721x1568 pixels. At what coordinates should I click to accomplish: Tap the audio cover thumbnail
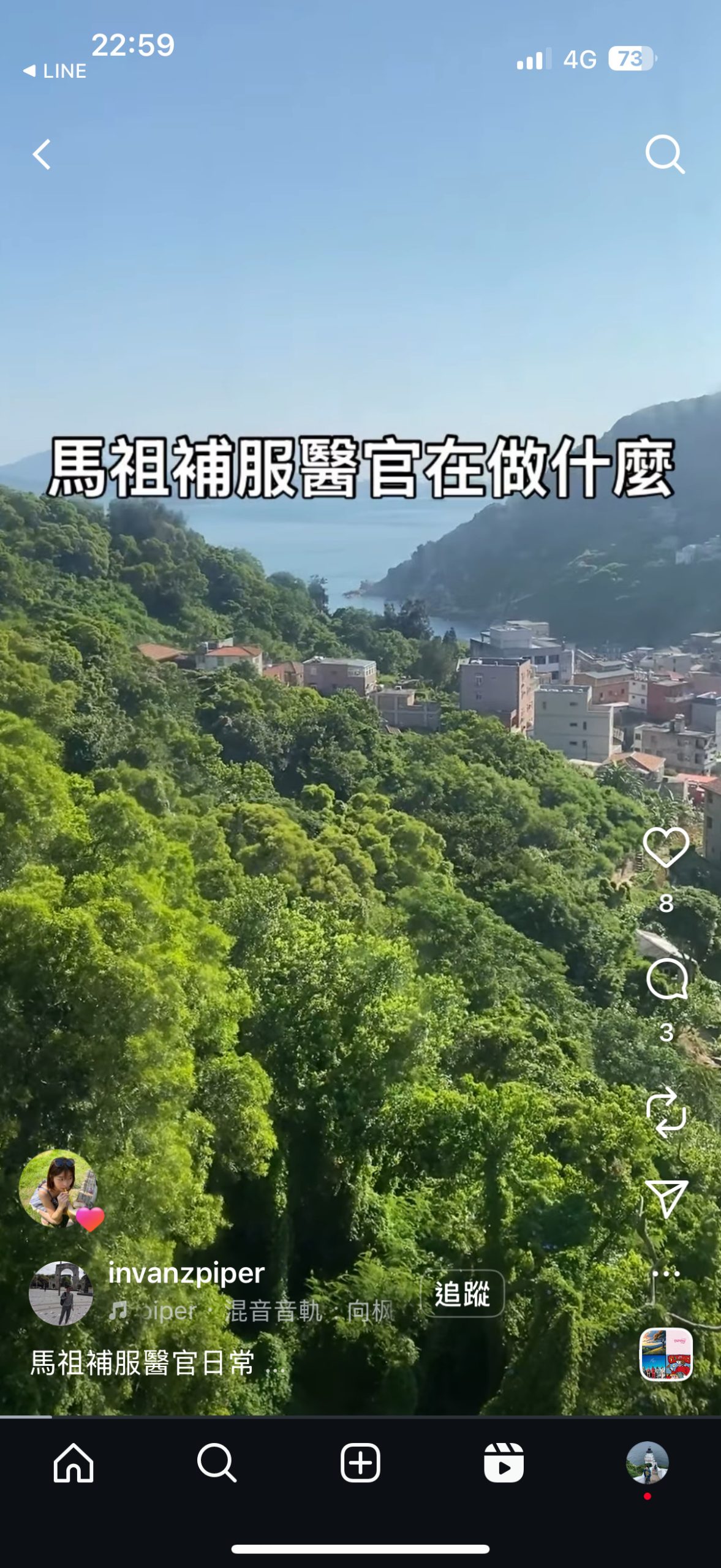click(666, 1354)
